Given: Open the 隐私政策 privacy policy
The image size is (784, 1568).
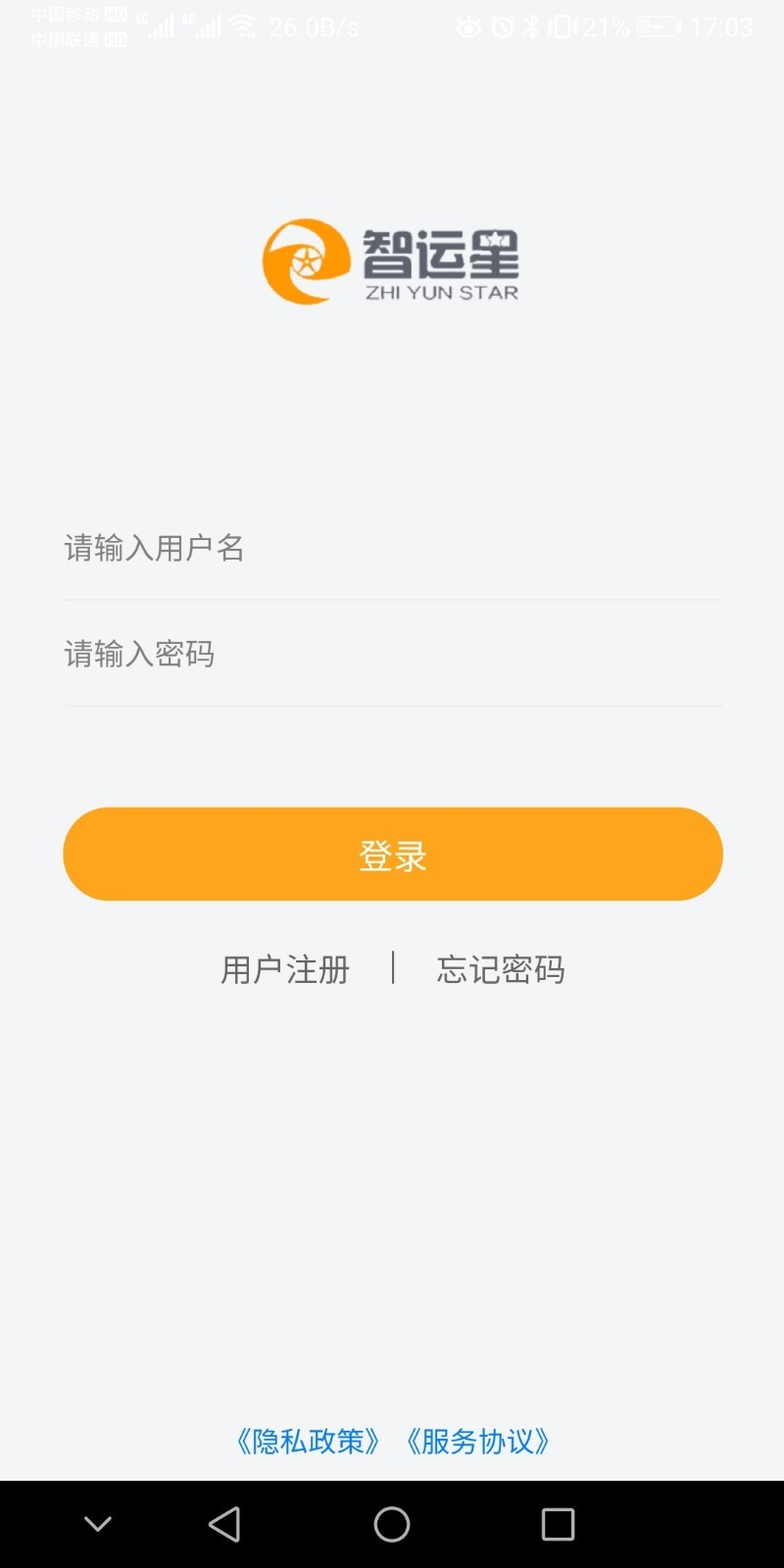Looking at the screenshot, I should [310, 1442].
